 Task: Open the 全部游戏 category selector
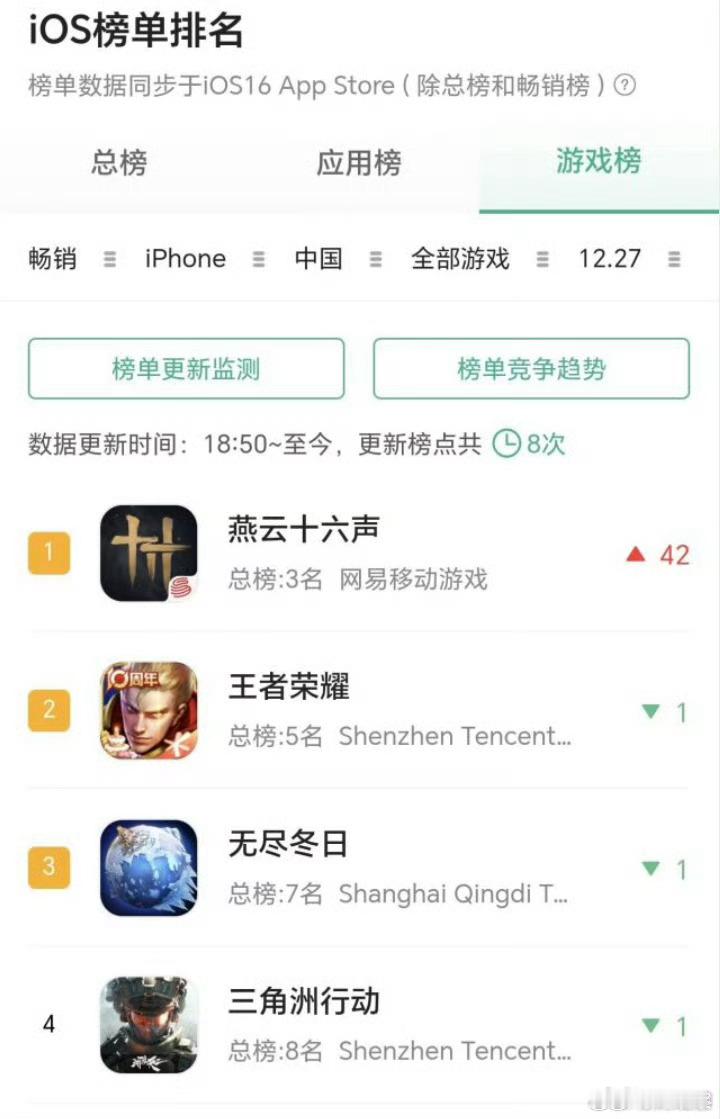[x=460, y=259]
